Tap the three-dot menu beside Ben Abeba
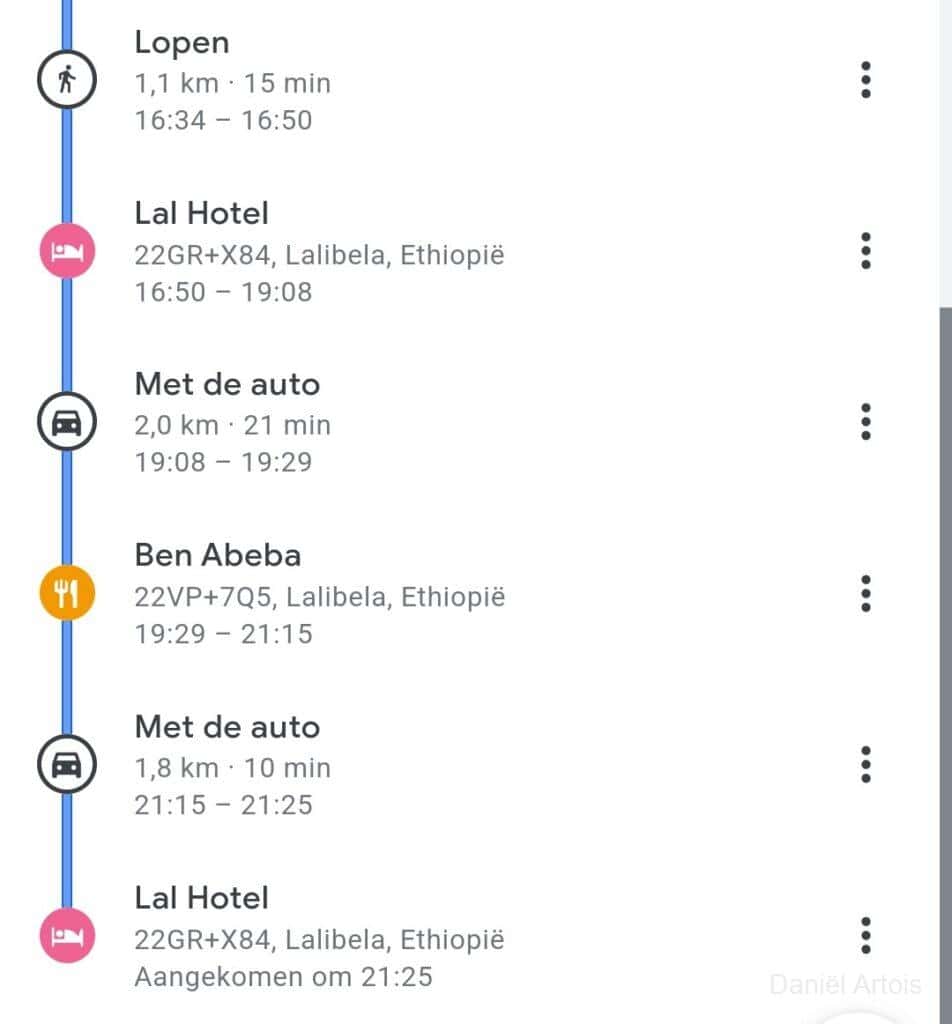This screenshot has width=952, height=1024. [866, 594]
